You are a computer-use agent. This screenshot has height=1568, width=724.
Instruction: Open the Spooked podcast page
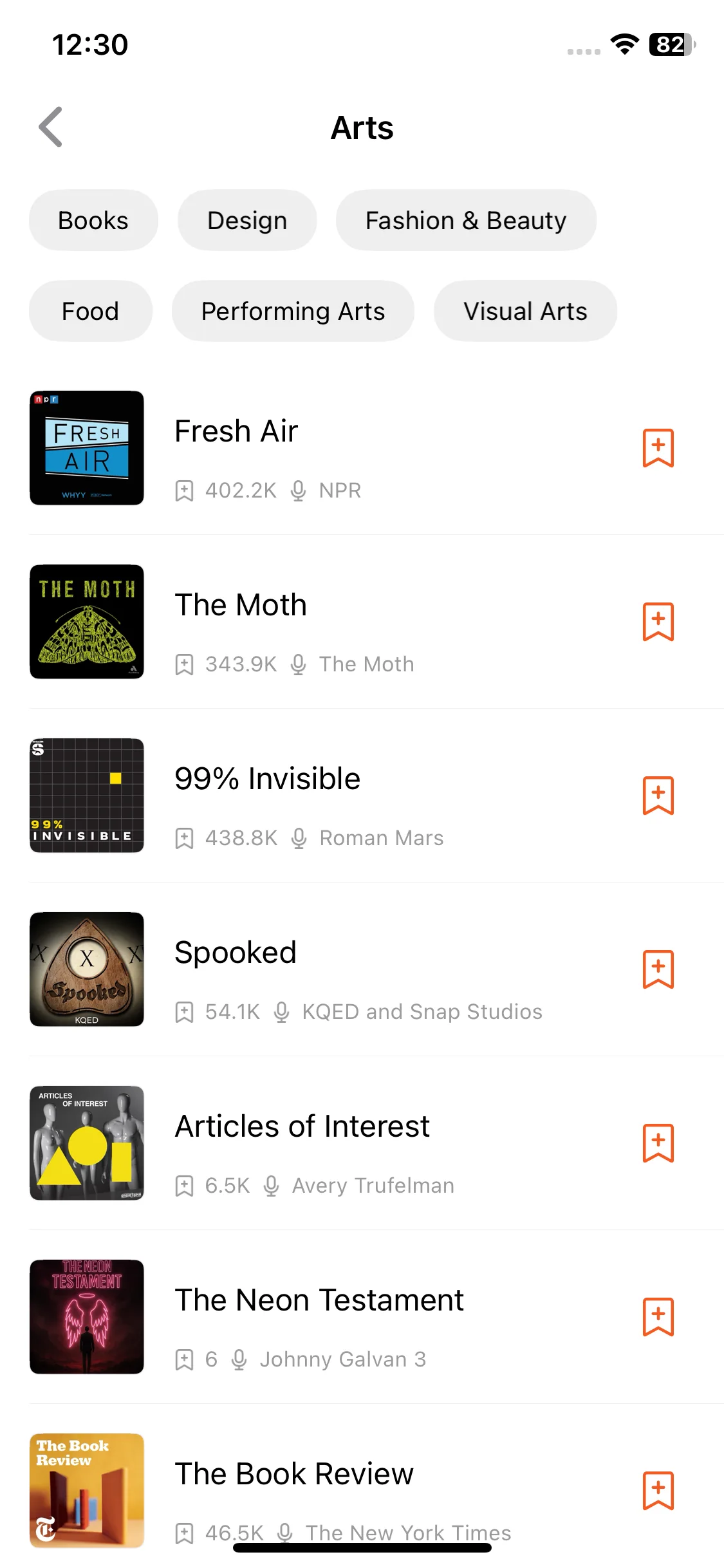236,953
